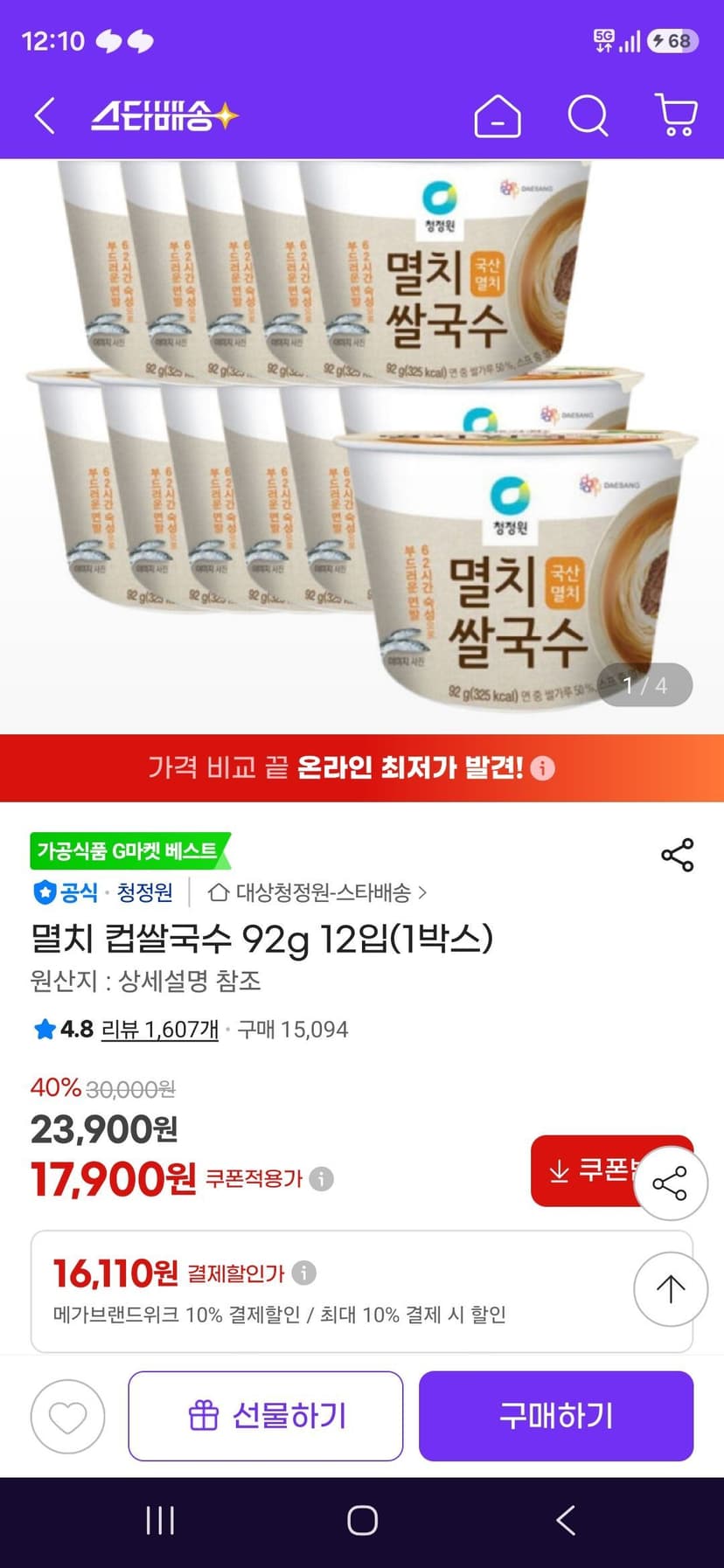This screenshot has height=1568, width=724.
Task: Tap the floating share button
Action: point(671,1183)
